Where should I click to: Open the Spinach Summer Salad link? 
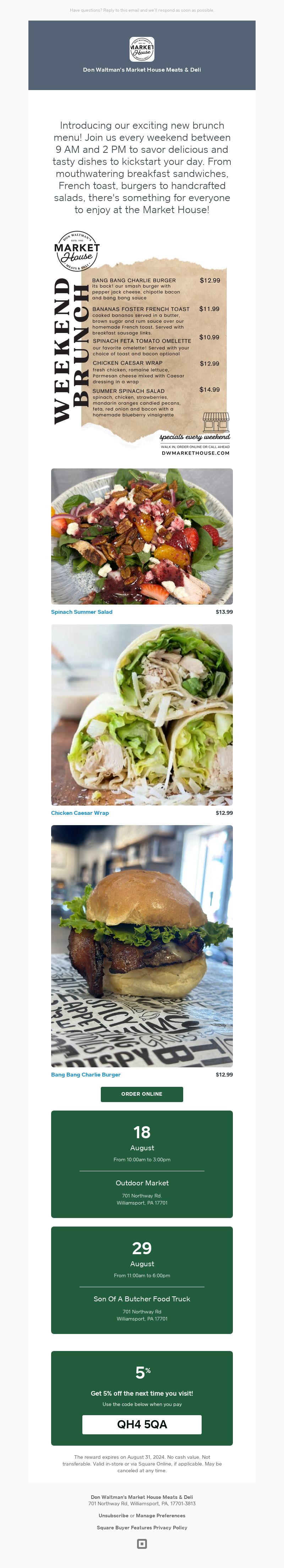coord(82,612)
